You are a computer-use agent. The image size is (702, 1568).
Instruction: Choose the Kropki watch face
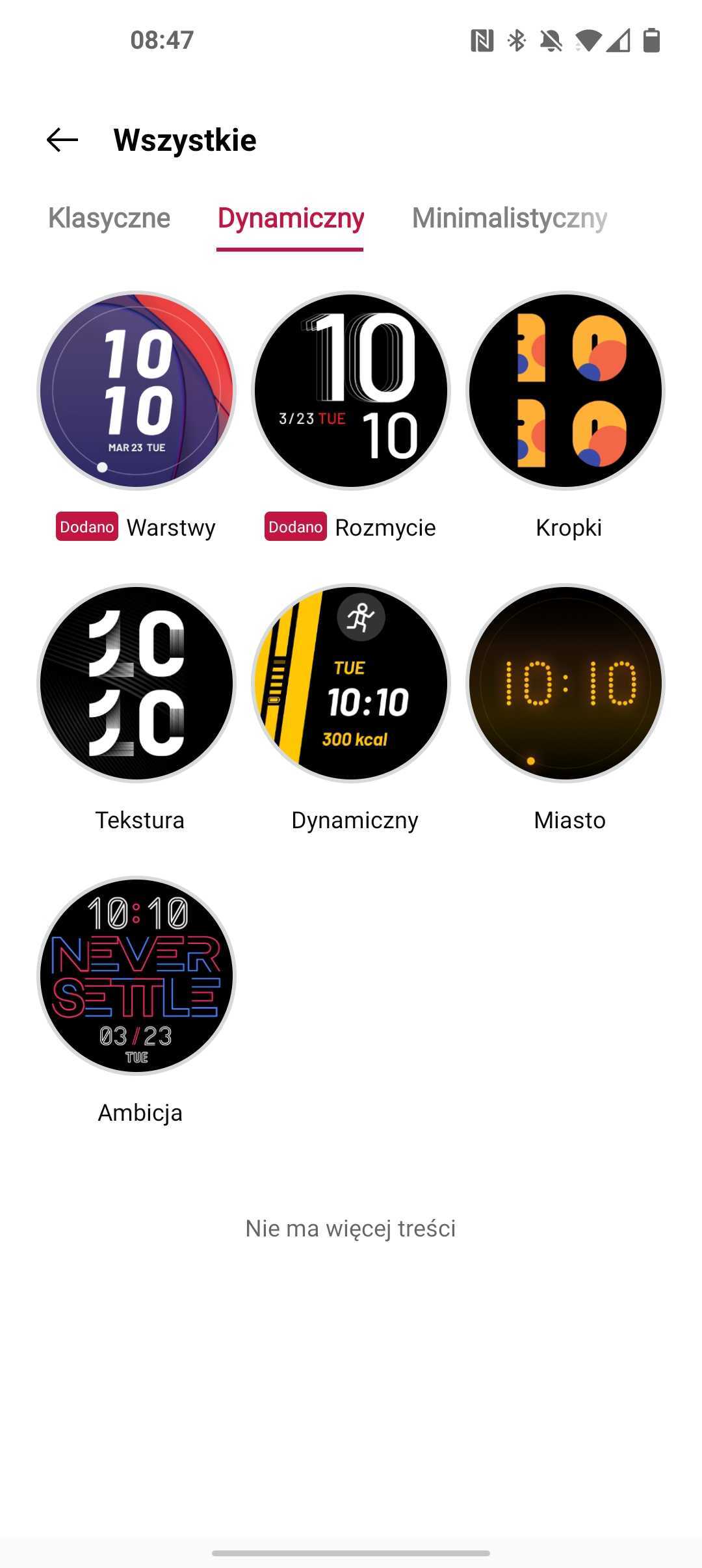coord(565,390)
